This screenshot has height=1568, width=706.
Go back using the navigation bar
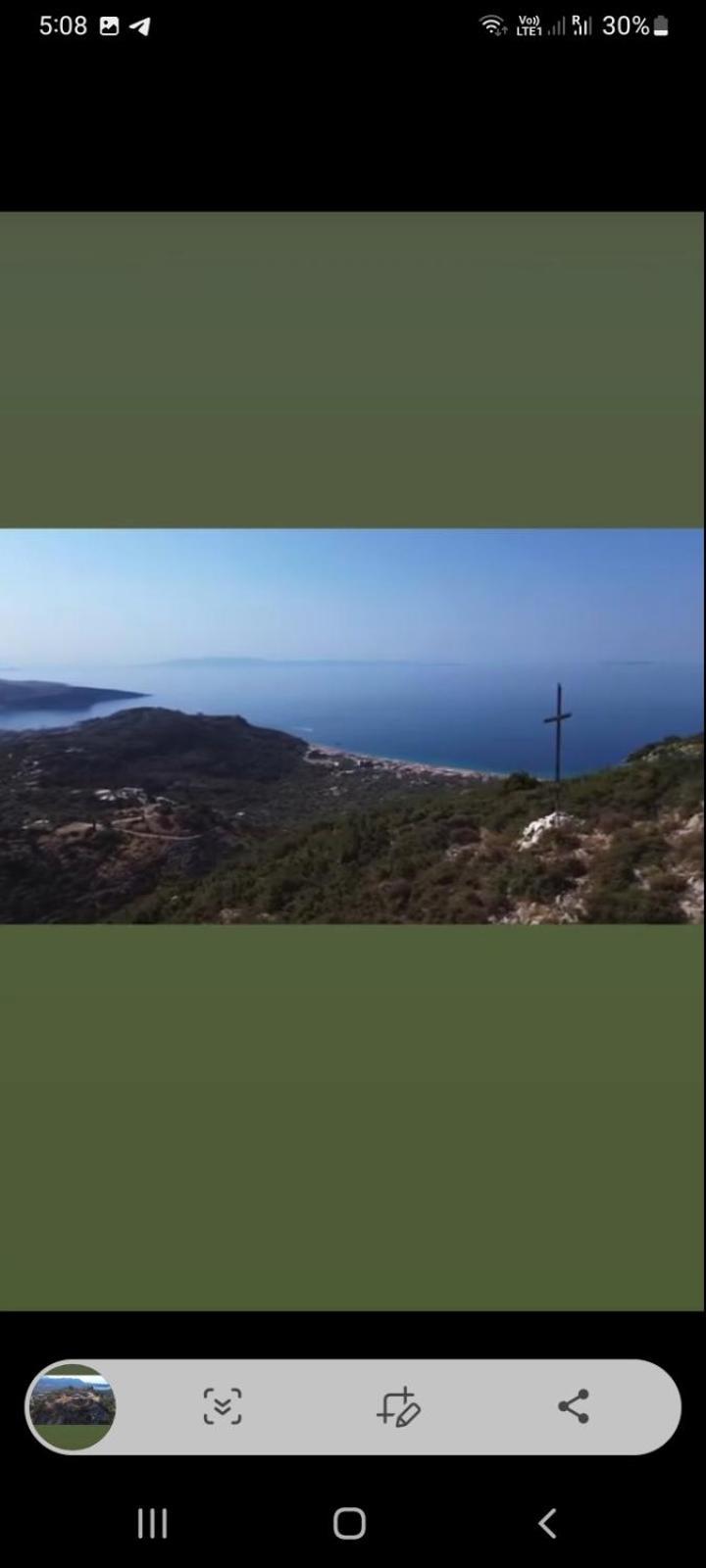[547, 1523]
